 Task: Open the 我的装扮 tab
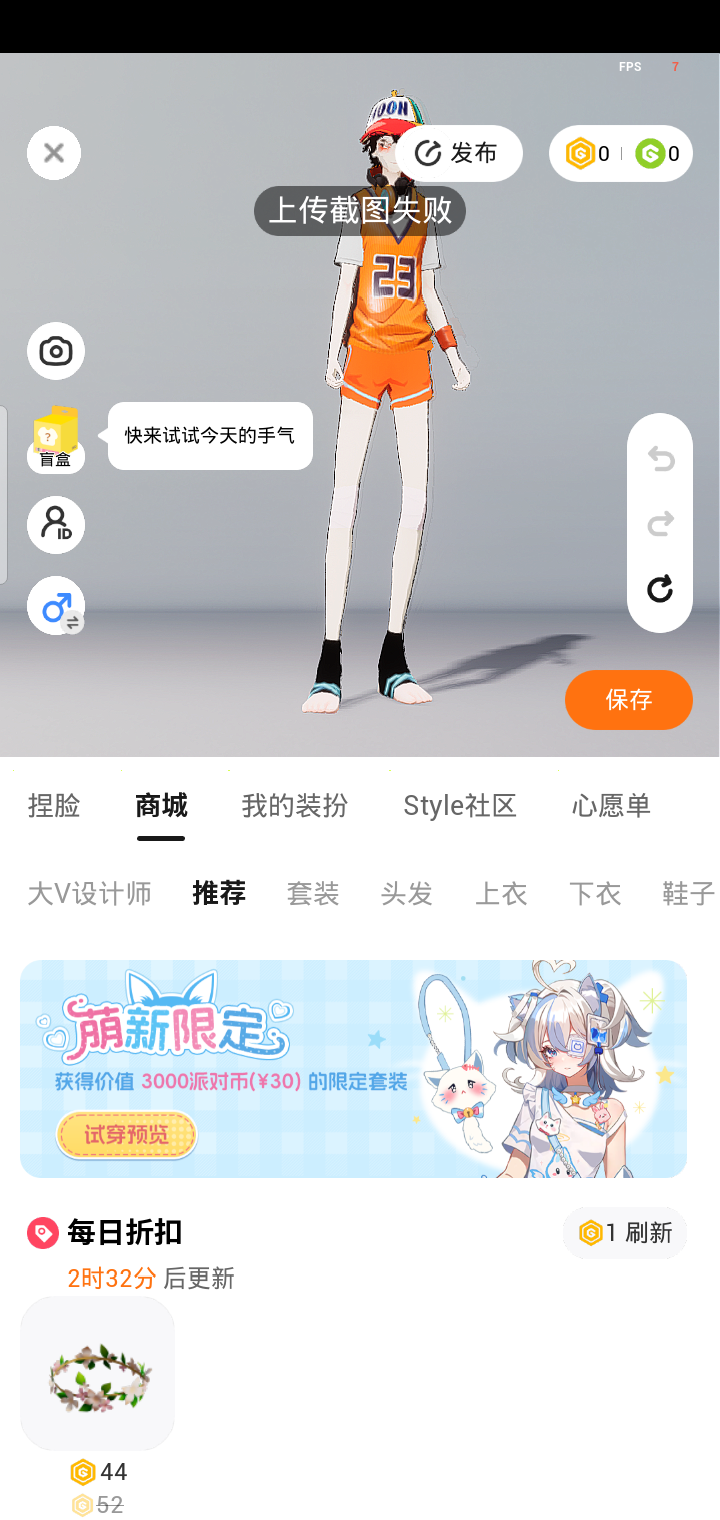point(295,806)
